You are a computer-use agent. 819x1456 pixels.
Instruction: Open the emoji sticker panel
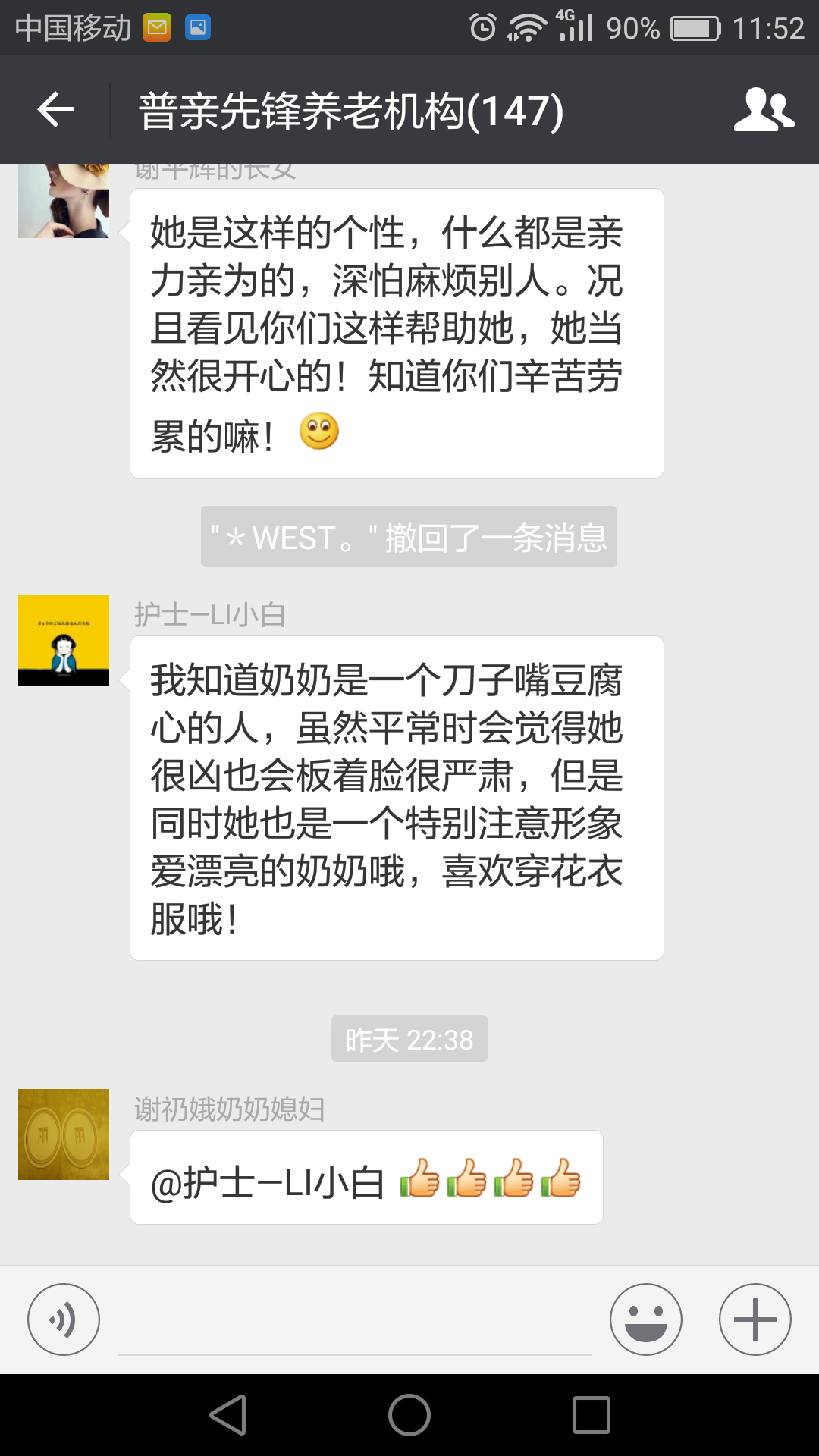click(x=645, y=1319)
